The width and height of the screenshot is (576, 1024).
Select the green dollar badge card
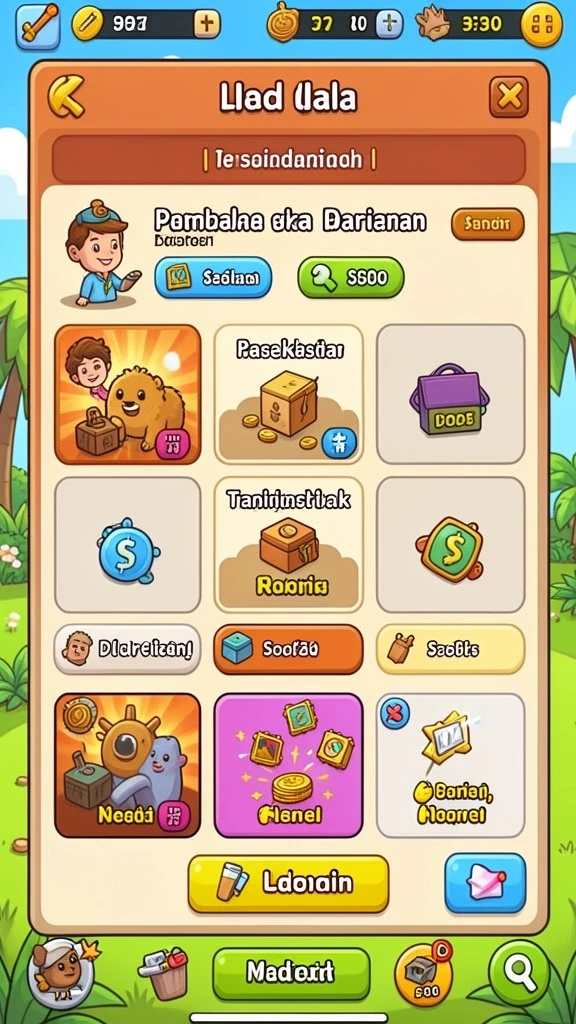[451, 545]
